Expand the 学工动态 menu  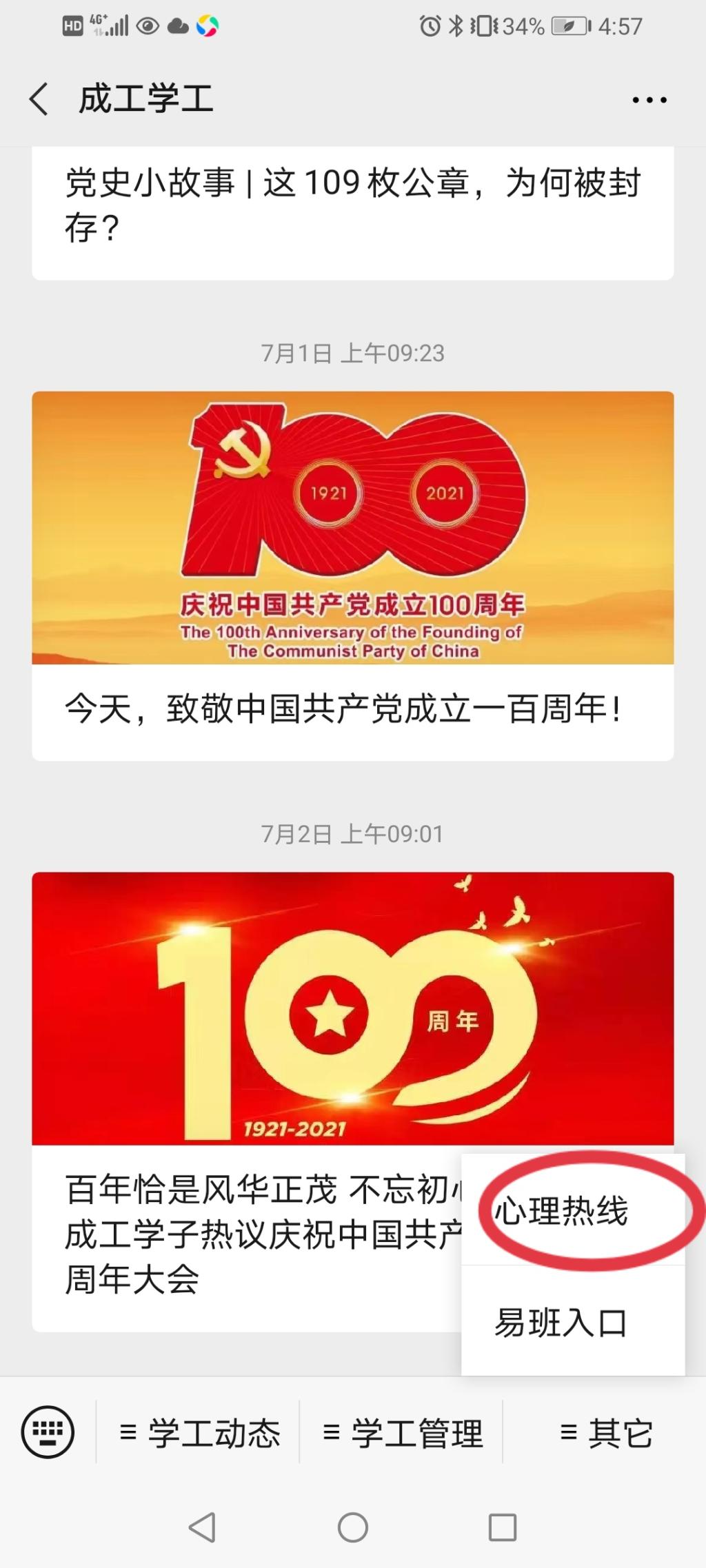coord(199,1433)
